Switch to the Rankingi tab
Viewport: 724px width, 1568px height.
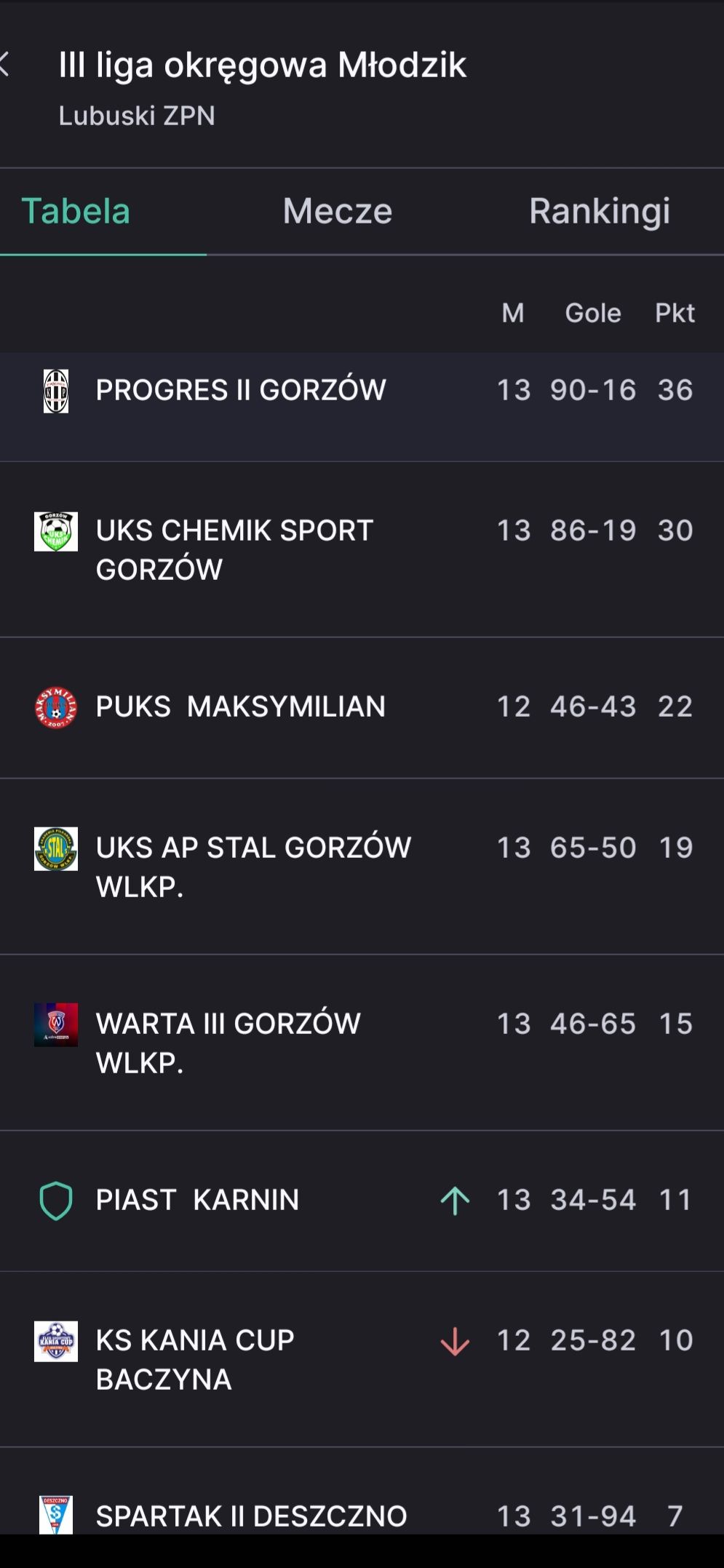click(x=600, y=211)
